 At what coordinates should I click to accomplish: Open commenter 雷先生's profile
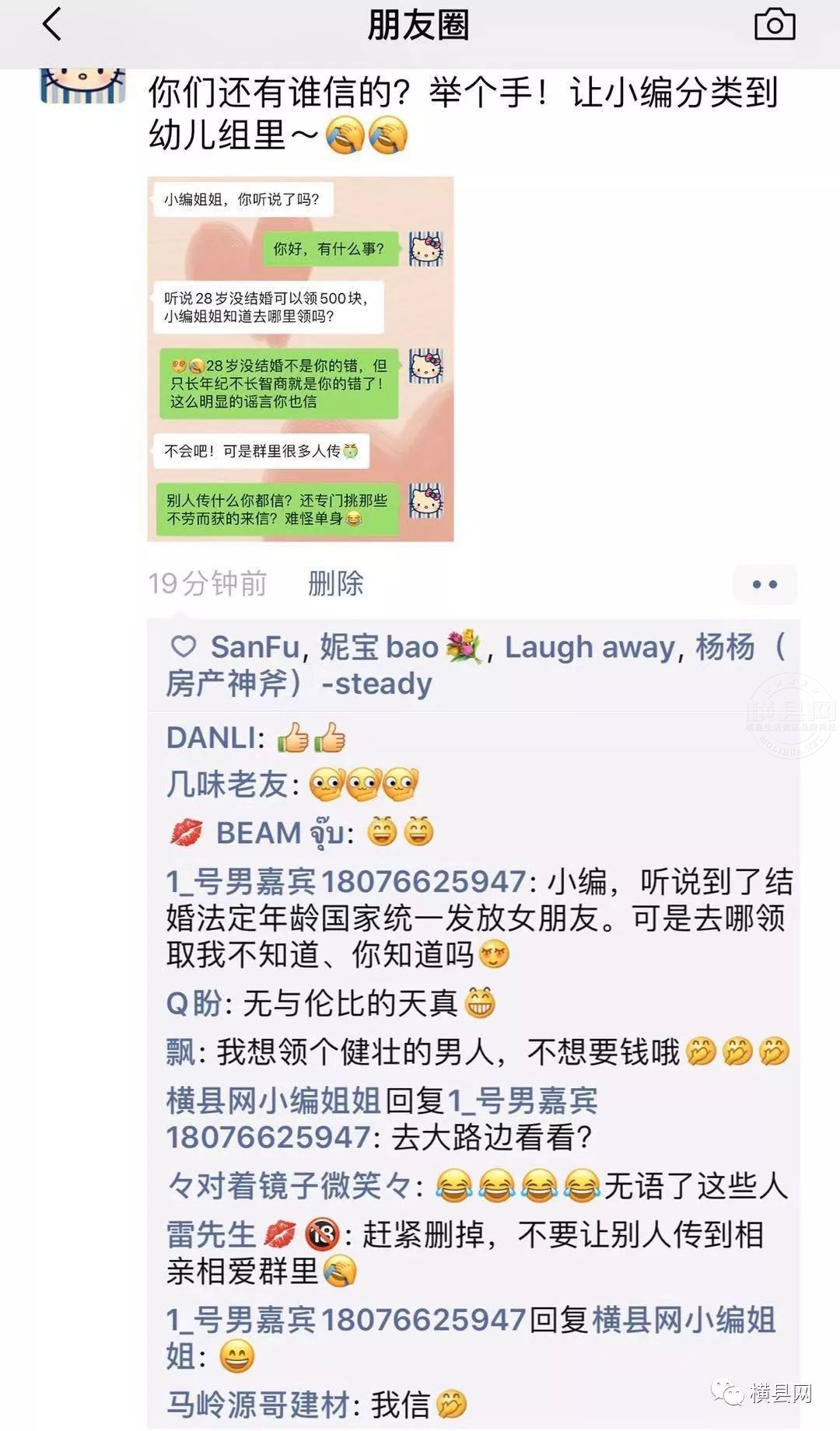211,1234
